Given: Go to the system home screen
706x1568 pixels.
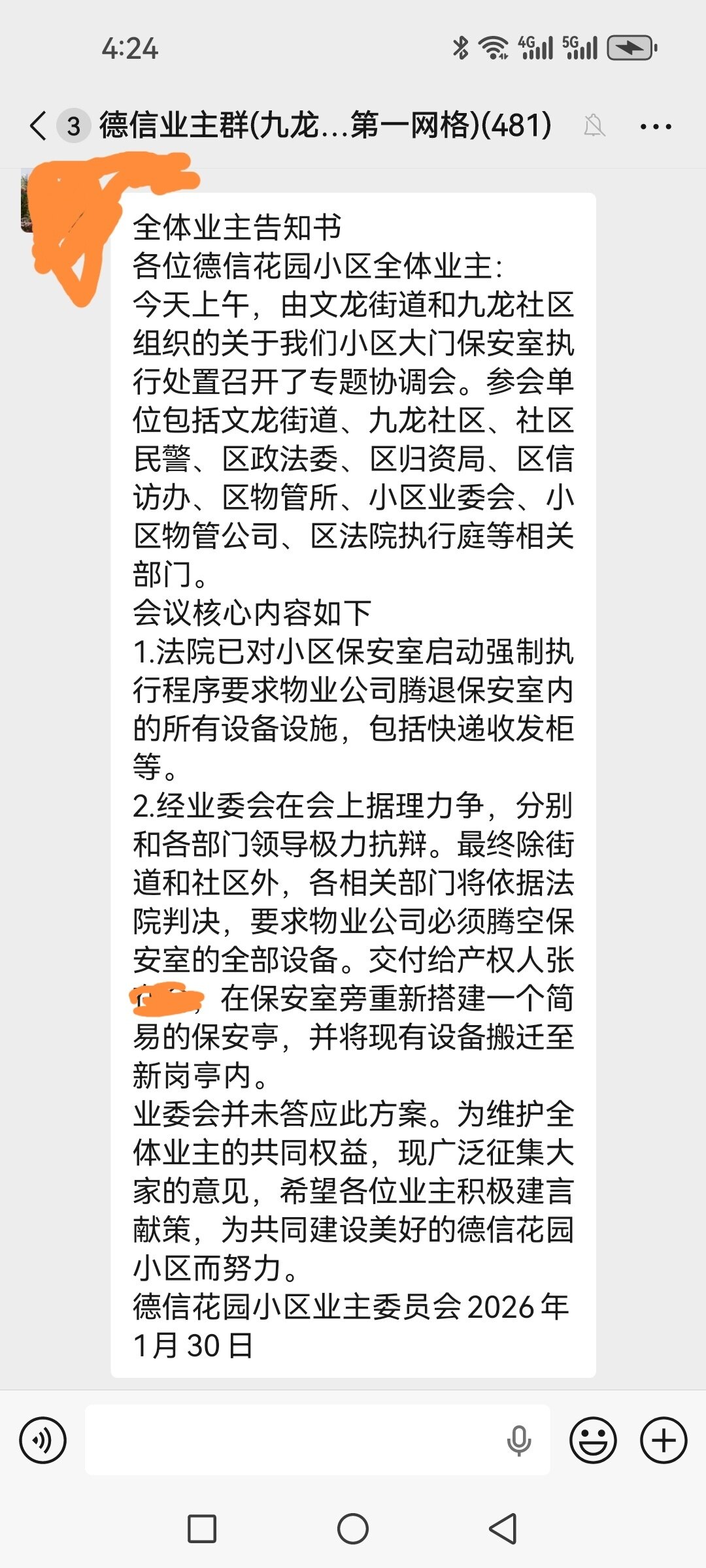Looking at the screenshot, I should point(353,1529).
